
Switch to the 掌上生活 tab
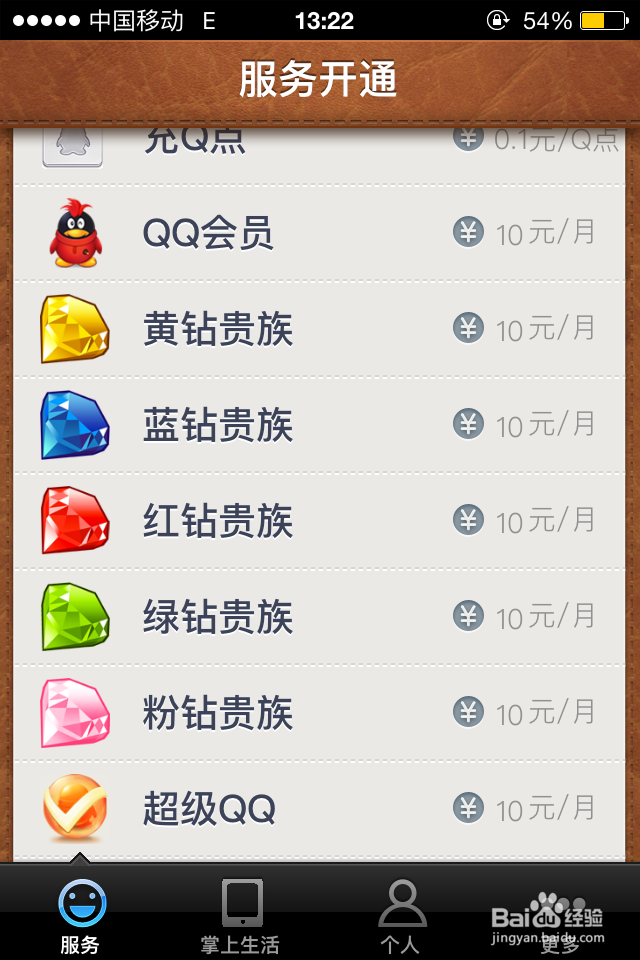[x=241, y=915]
